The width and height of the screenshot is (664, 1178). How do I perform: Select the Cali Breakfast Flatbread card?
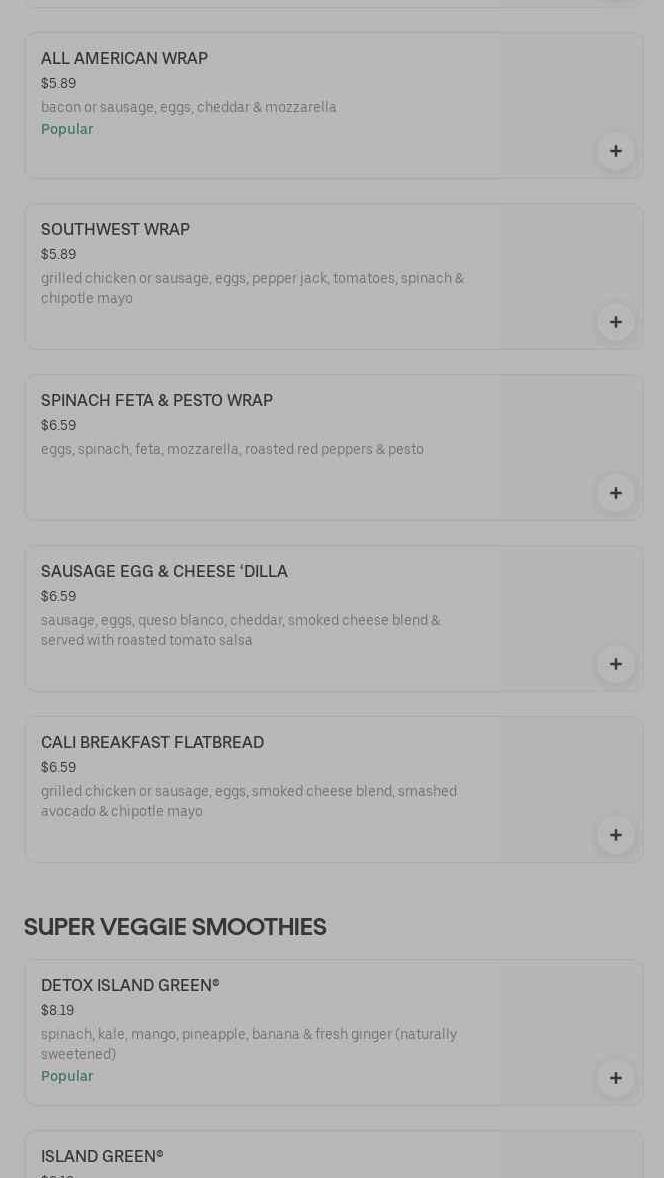[x=152, y=743]
